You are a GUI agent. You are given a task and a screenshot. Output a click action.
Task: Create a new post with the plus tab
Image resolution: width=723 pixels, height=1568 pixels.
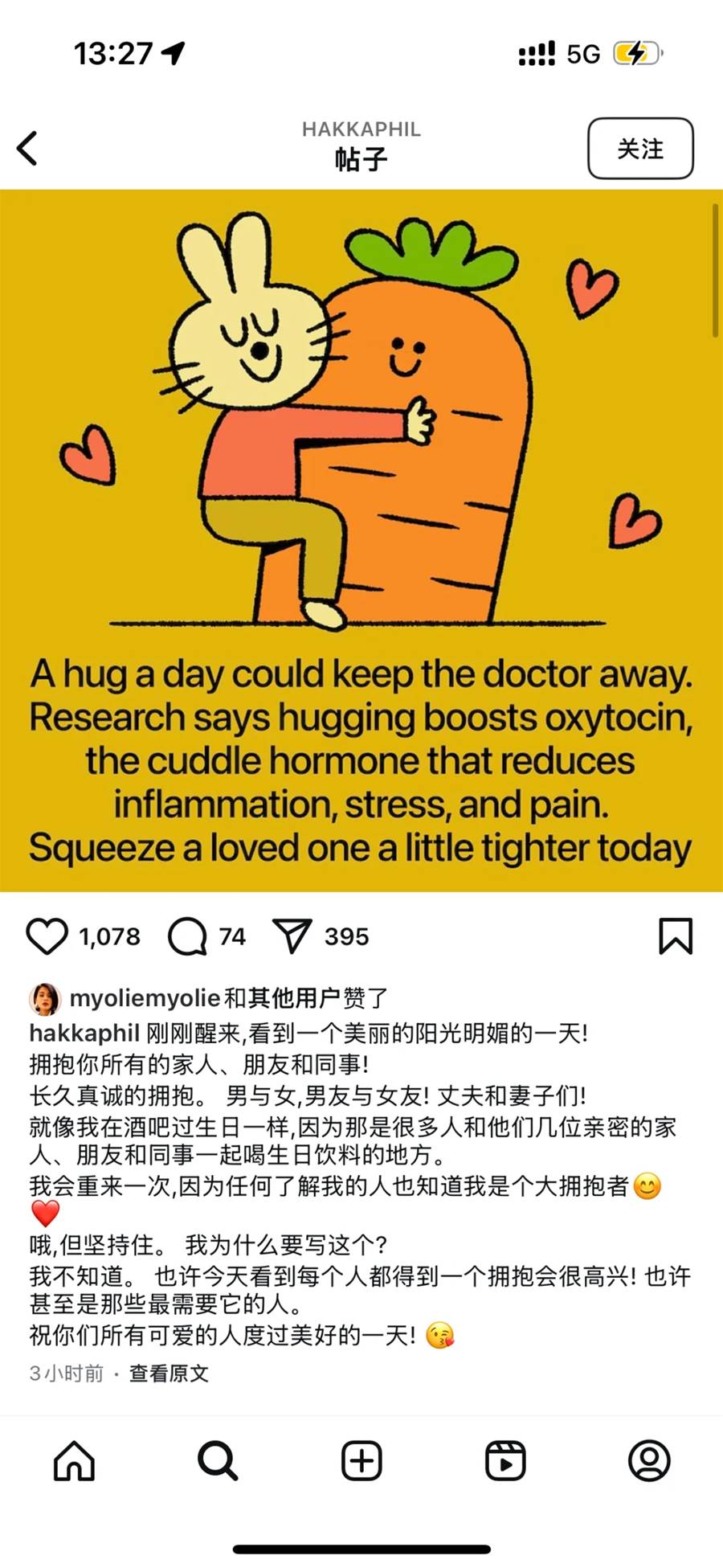pyautogui.click(x=361, y=1460)
